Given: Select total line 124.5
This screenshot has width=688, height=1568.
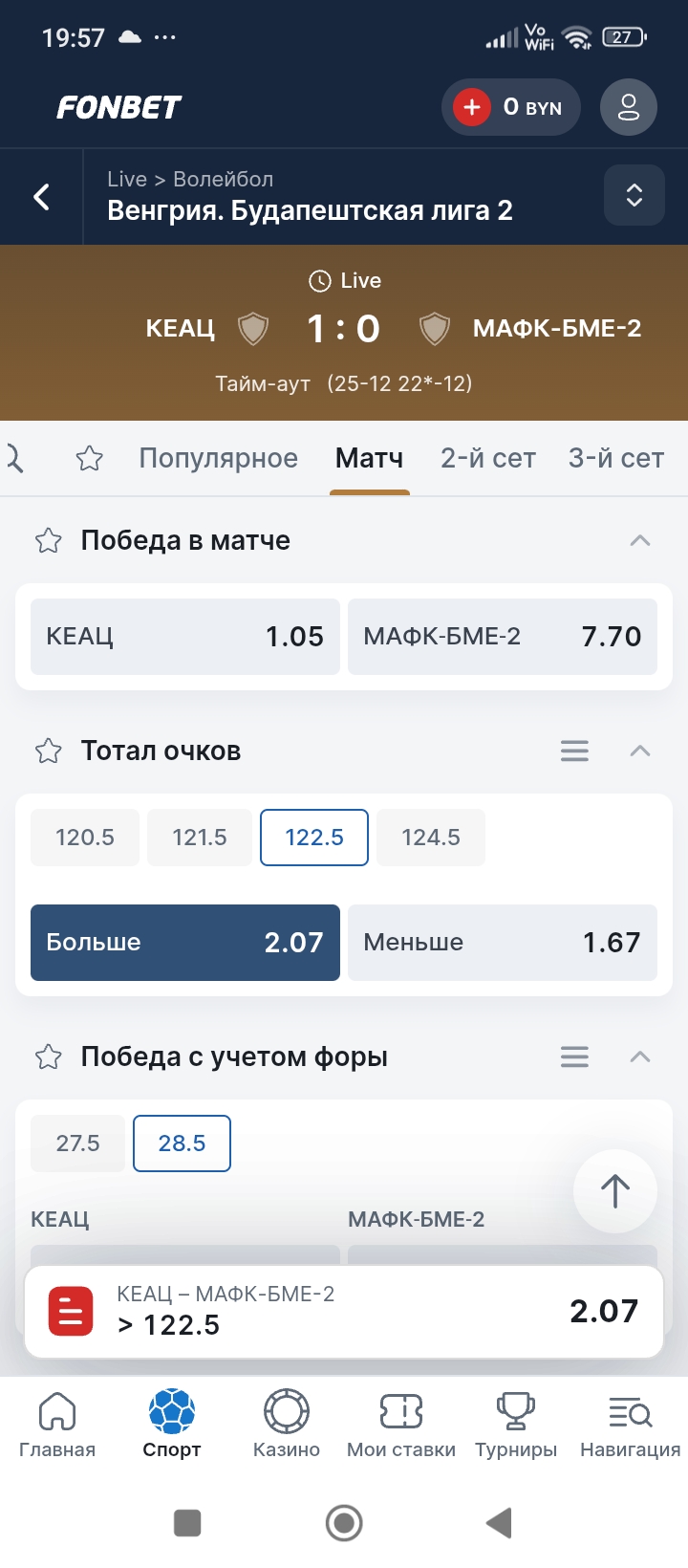Looking at the screenshot, I should (x=430, y=837).
